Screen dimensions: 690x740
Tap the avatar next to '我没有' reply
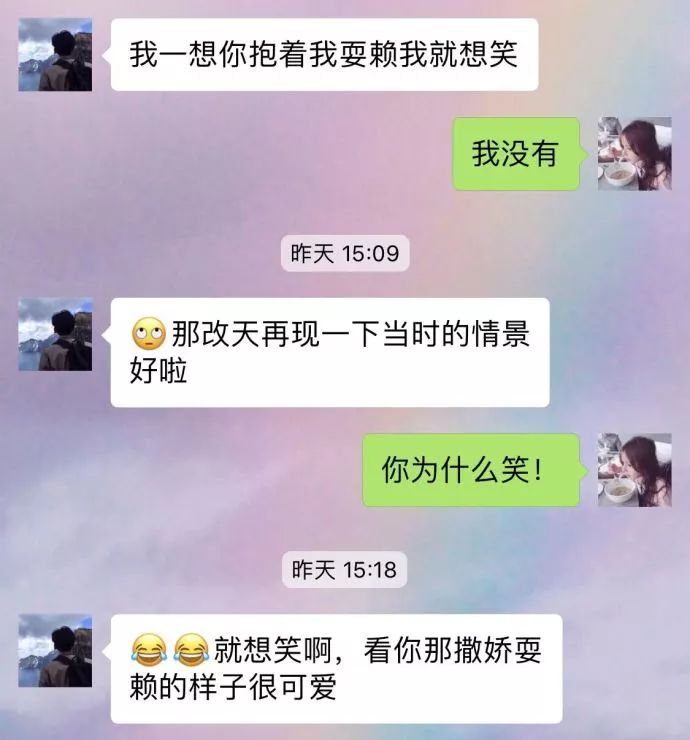click(634, 154)
